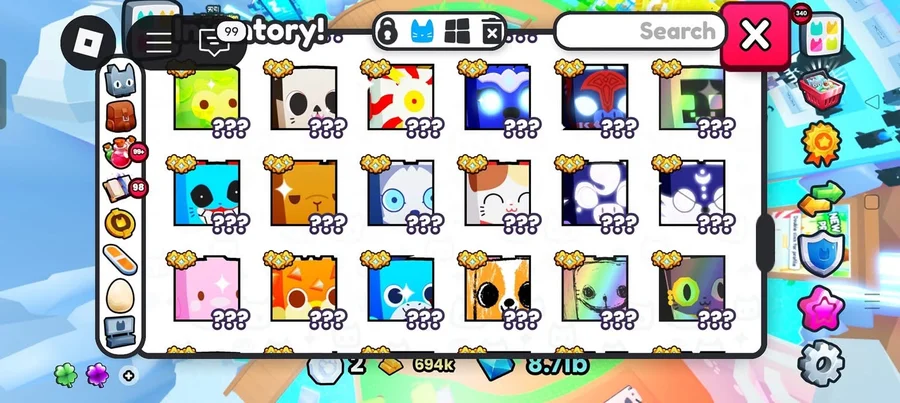Open the hamburger menu
The width and height of the screenshot is (900, 403).
point(160,42)
